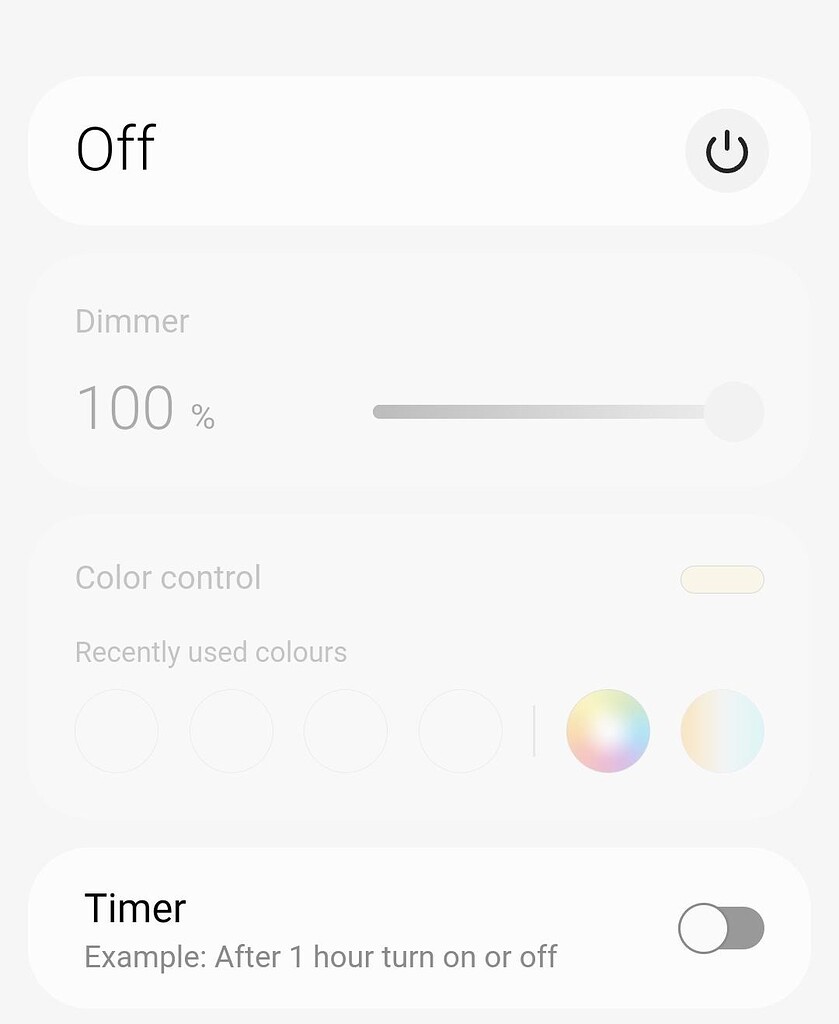Tap the second empty recent colour circle
This screenshot has height=1024, width=839.
(x=231, y=731)
